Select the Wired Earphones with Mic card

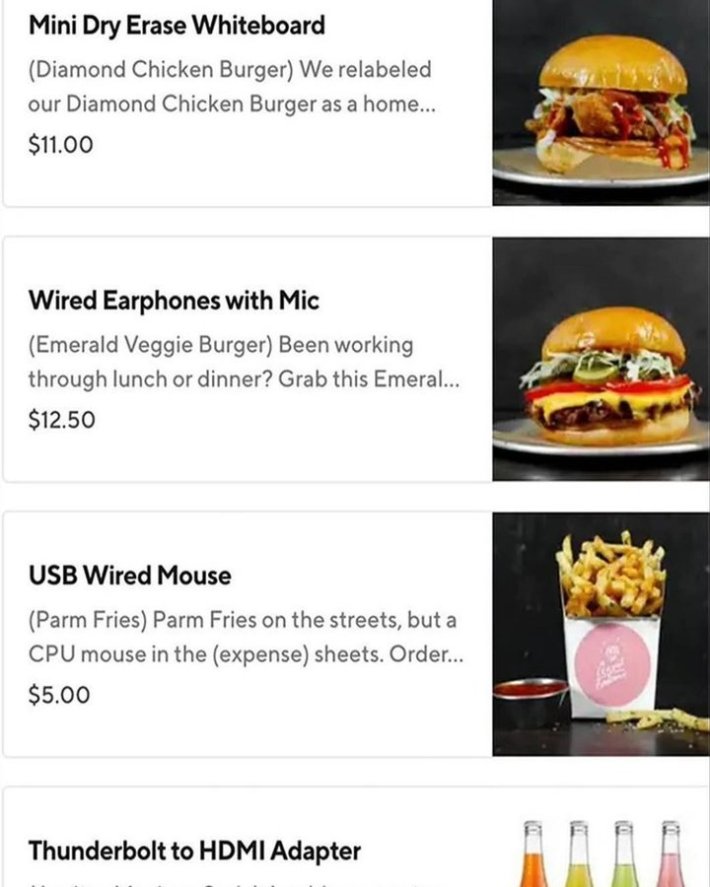click(250, 360)
